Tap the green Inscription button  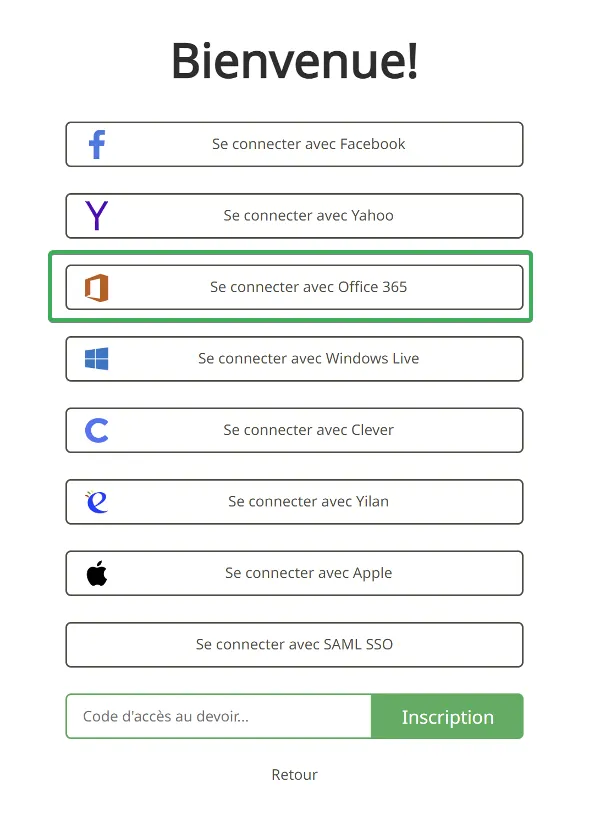click(x=447, y=716)
